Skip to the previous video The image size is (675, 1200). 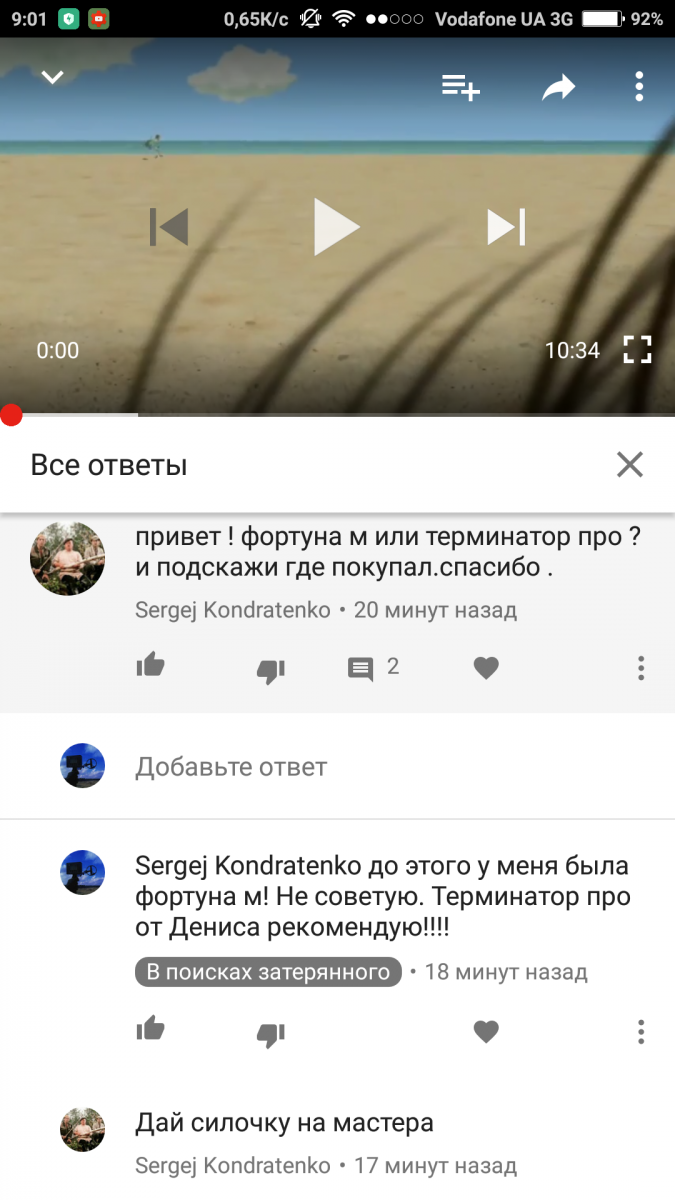tap(169, 227)
